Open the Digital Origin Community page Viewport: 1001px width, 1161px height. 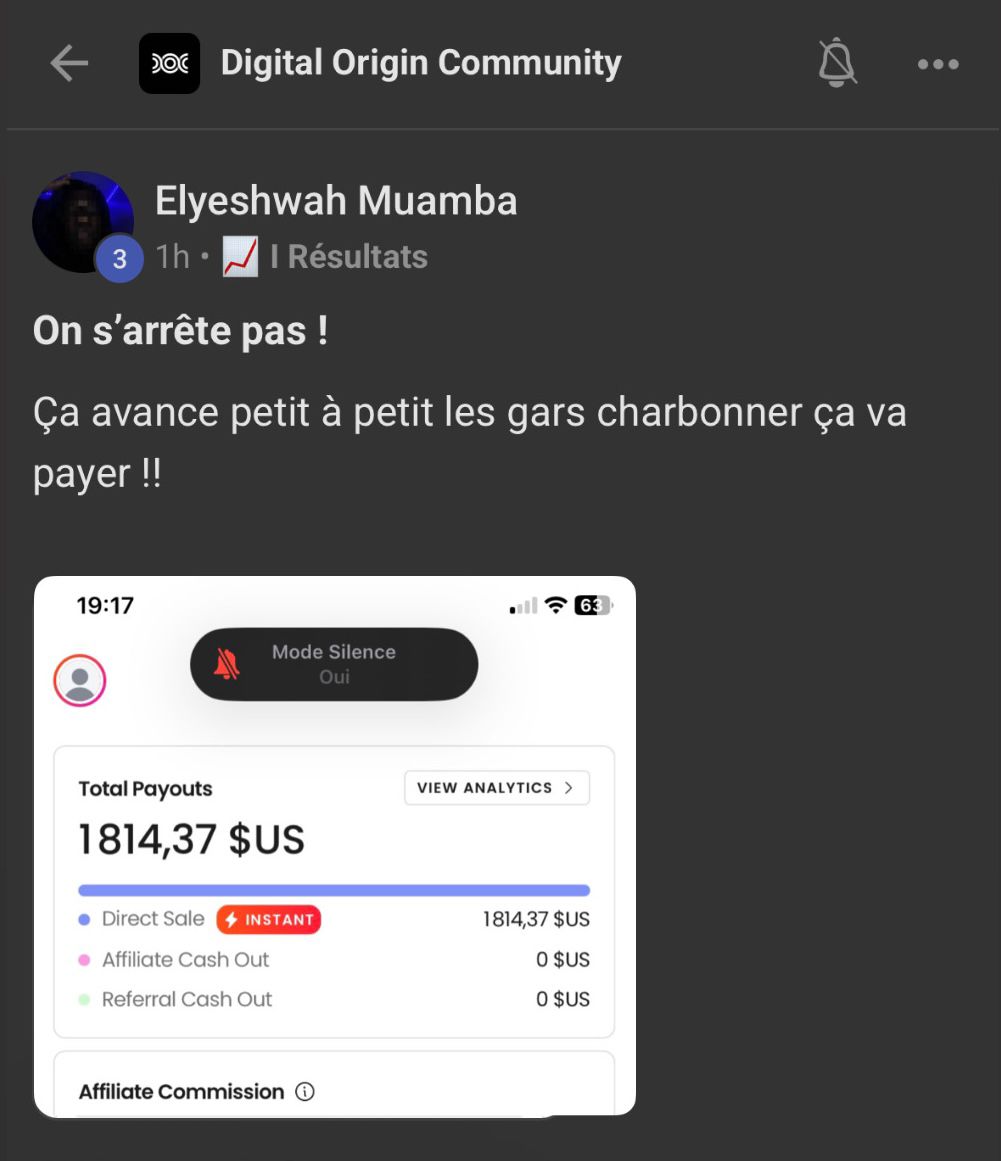pos(420,63)
